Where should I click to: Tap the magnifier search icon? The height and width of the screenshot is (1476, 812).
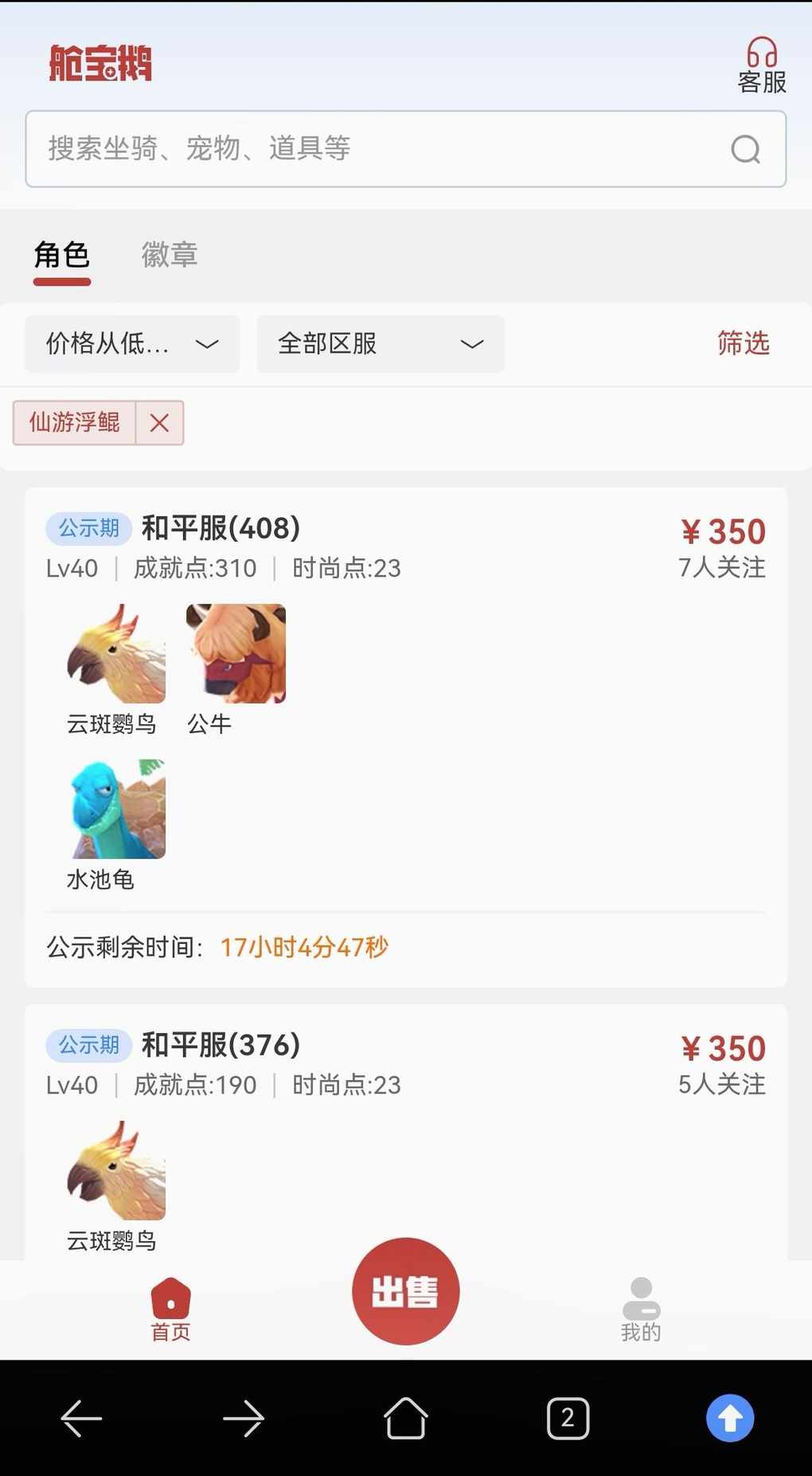pyautogui.click(x=745, y=149)
